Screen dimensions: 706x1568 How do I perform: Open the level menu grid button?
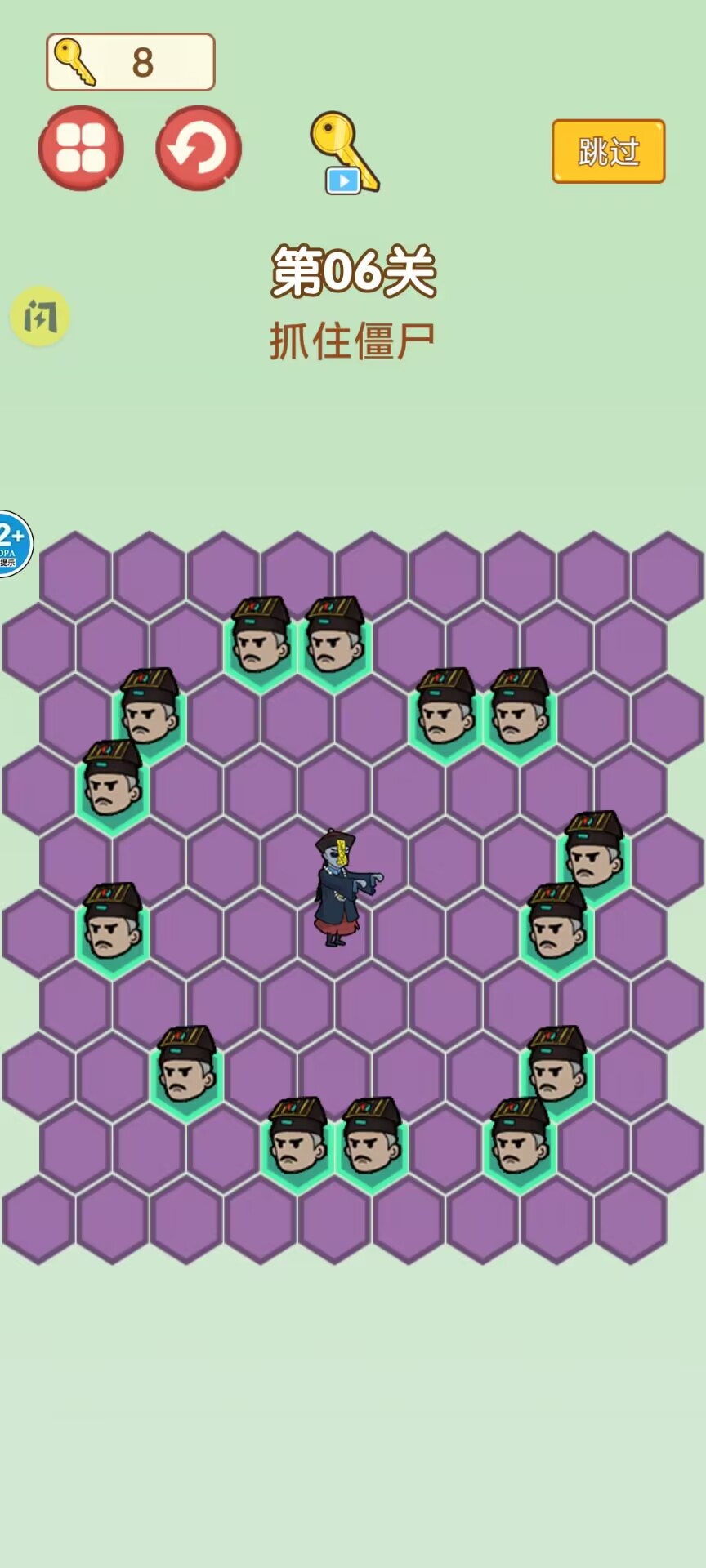click(81, 149)
